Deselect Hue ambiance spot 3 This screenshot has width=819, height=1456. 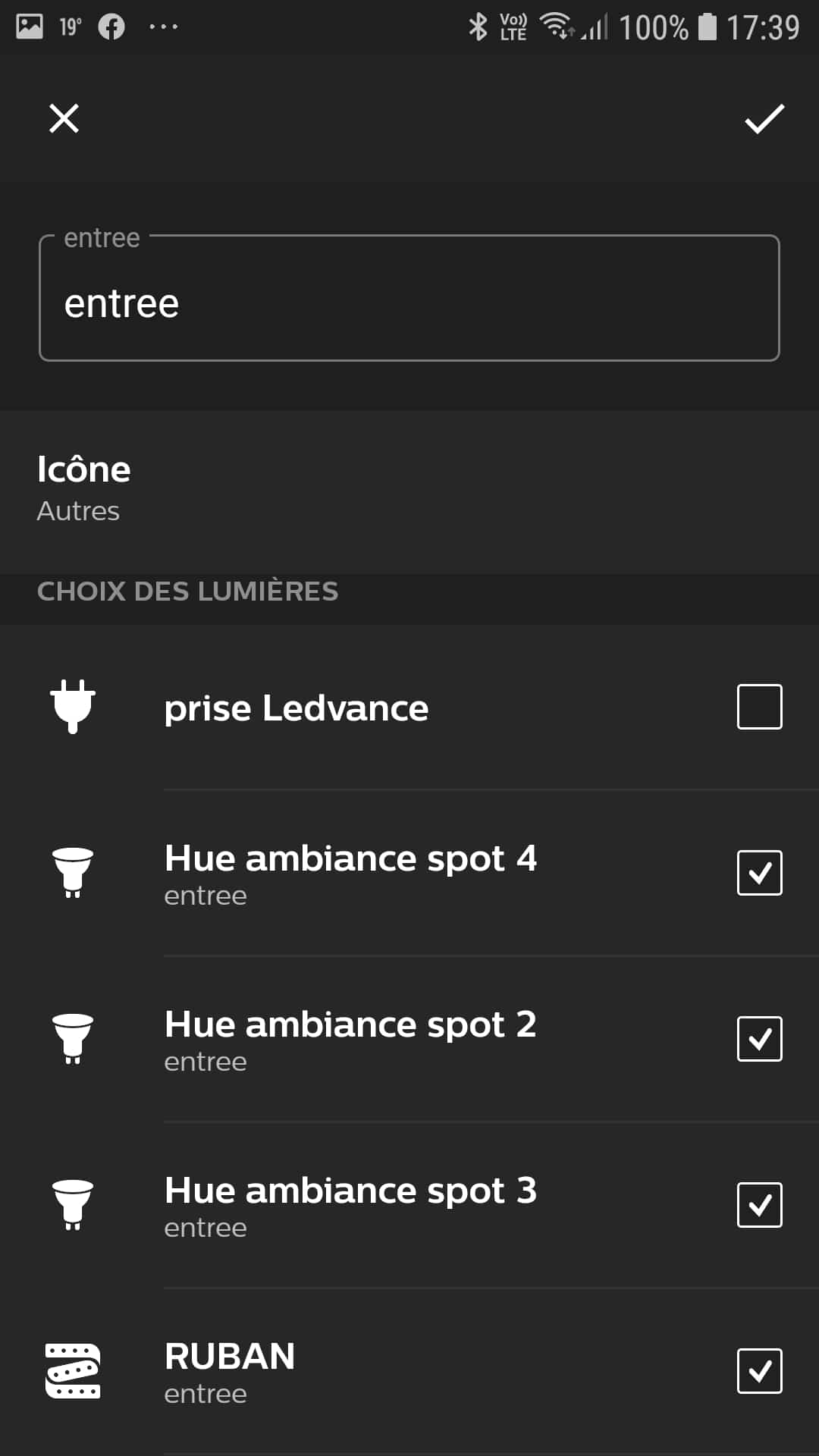[759, 1205]
